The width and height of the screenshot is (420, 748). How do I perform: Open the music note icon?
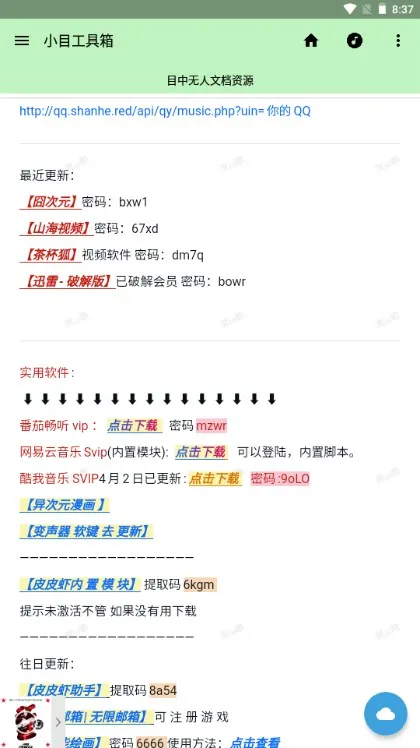click(355, 41)
